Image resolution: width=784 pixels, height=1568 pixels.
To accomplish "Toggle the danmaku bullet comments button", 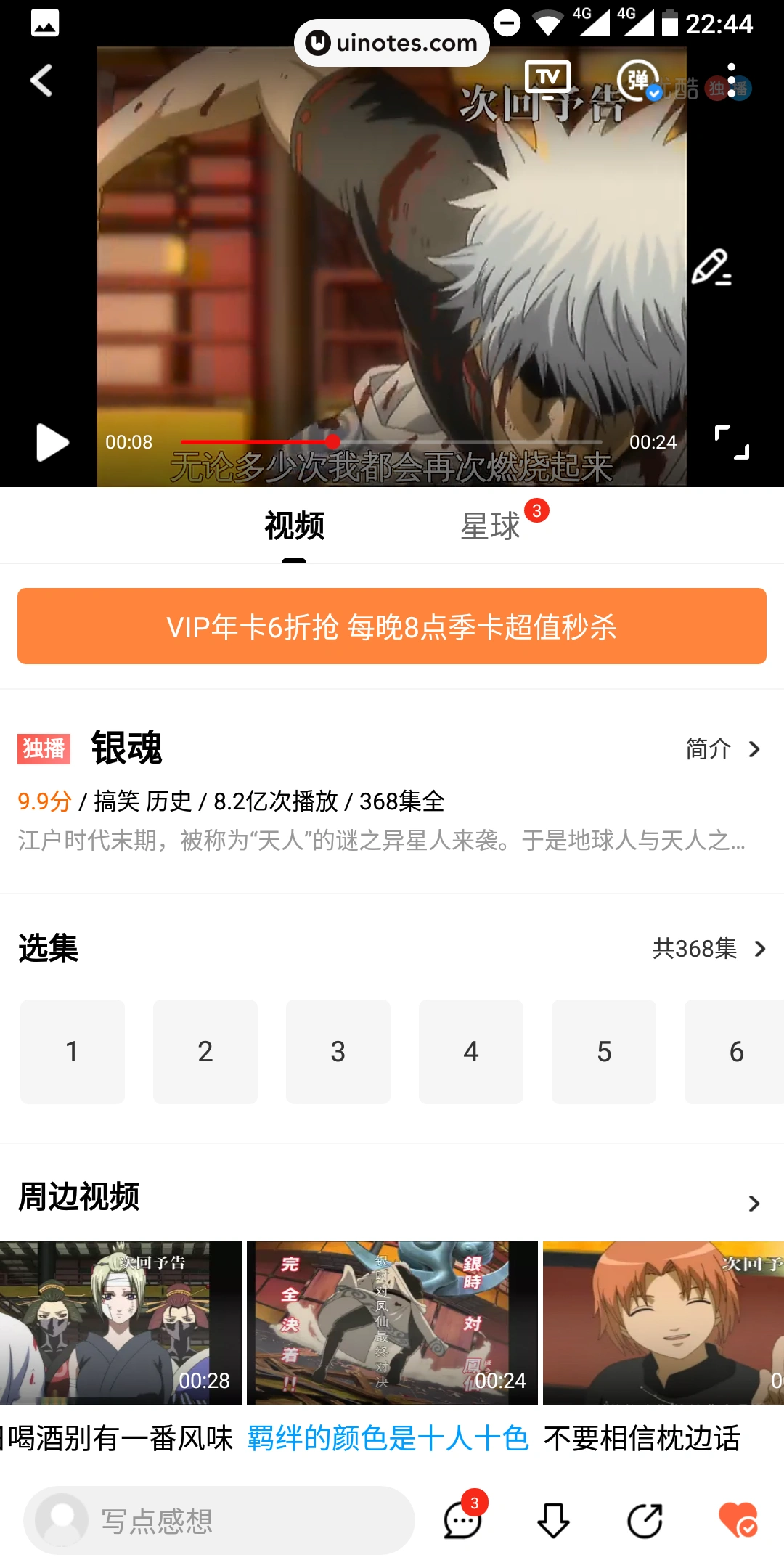I will 638,80.
